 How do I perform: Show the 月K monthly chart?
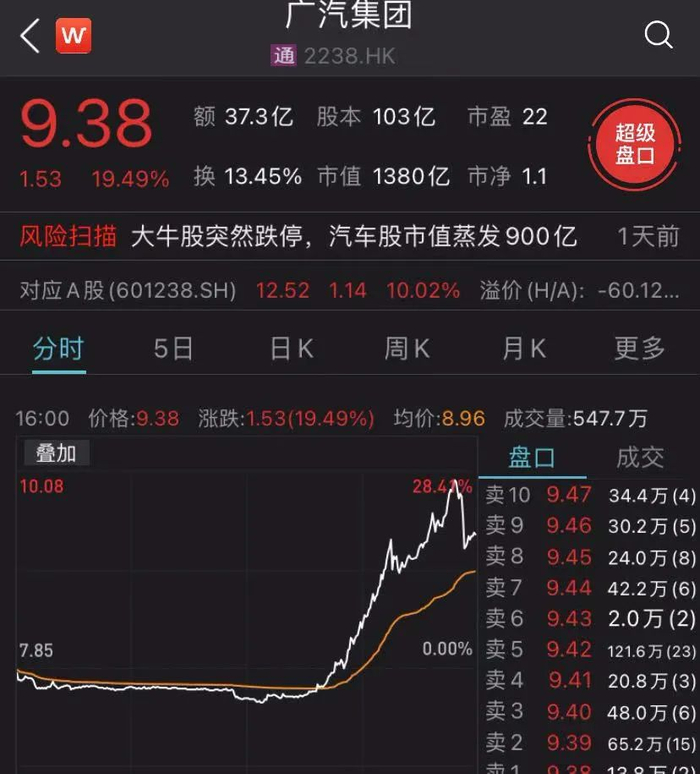524,349
